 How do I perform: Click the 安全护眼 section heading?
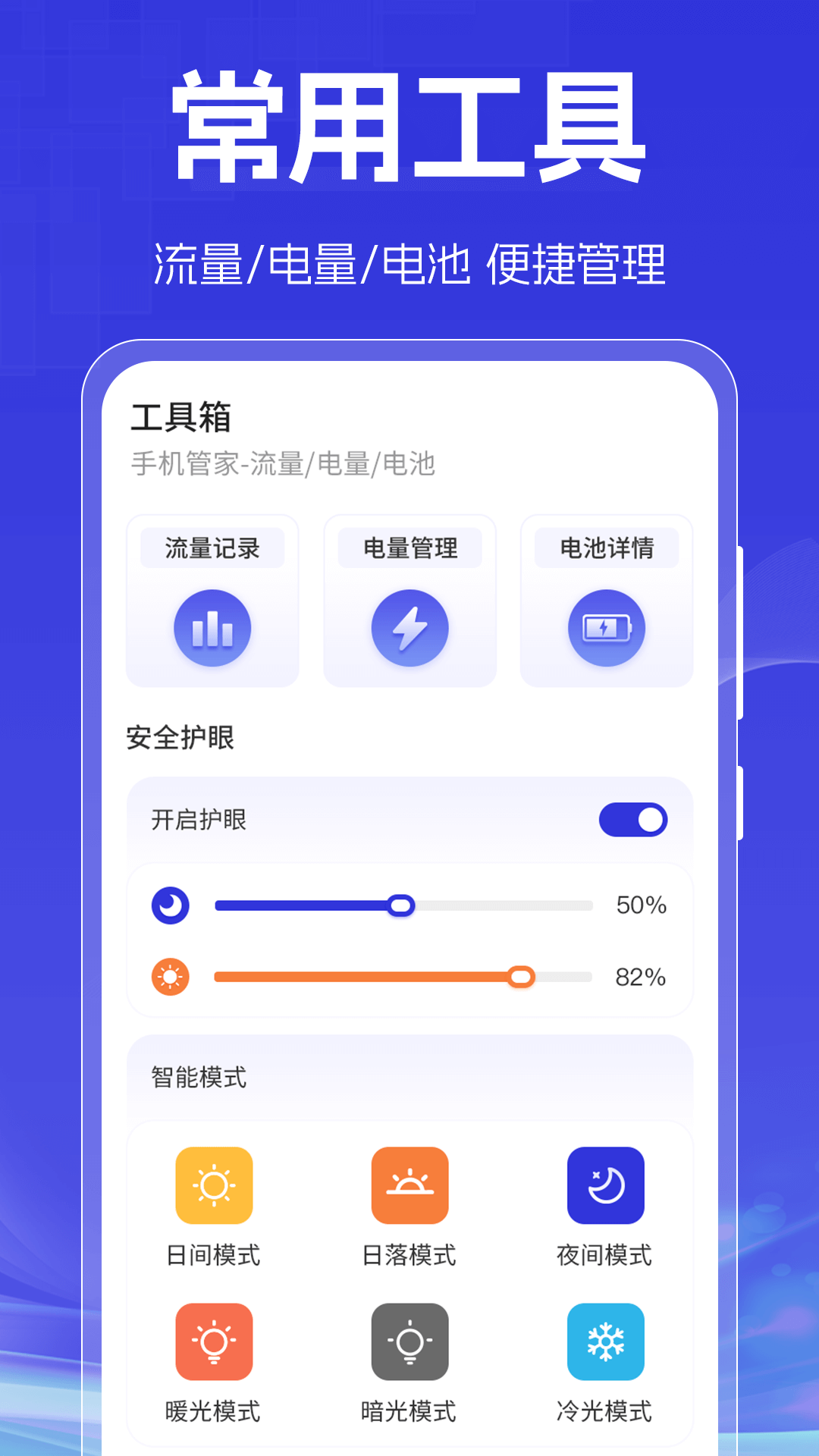tap(181, 736)
